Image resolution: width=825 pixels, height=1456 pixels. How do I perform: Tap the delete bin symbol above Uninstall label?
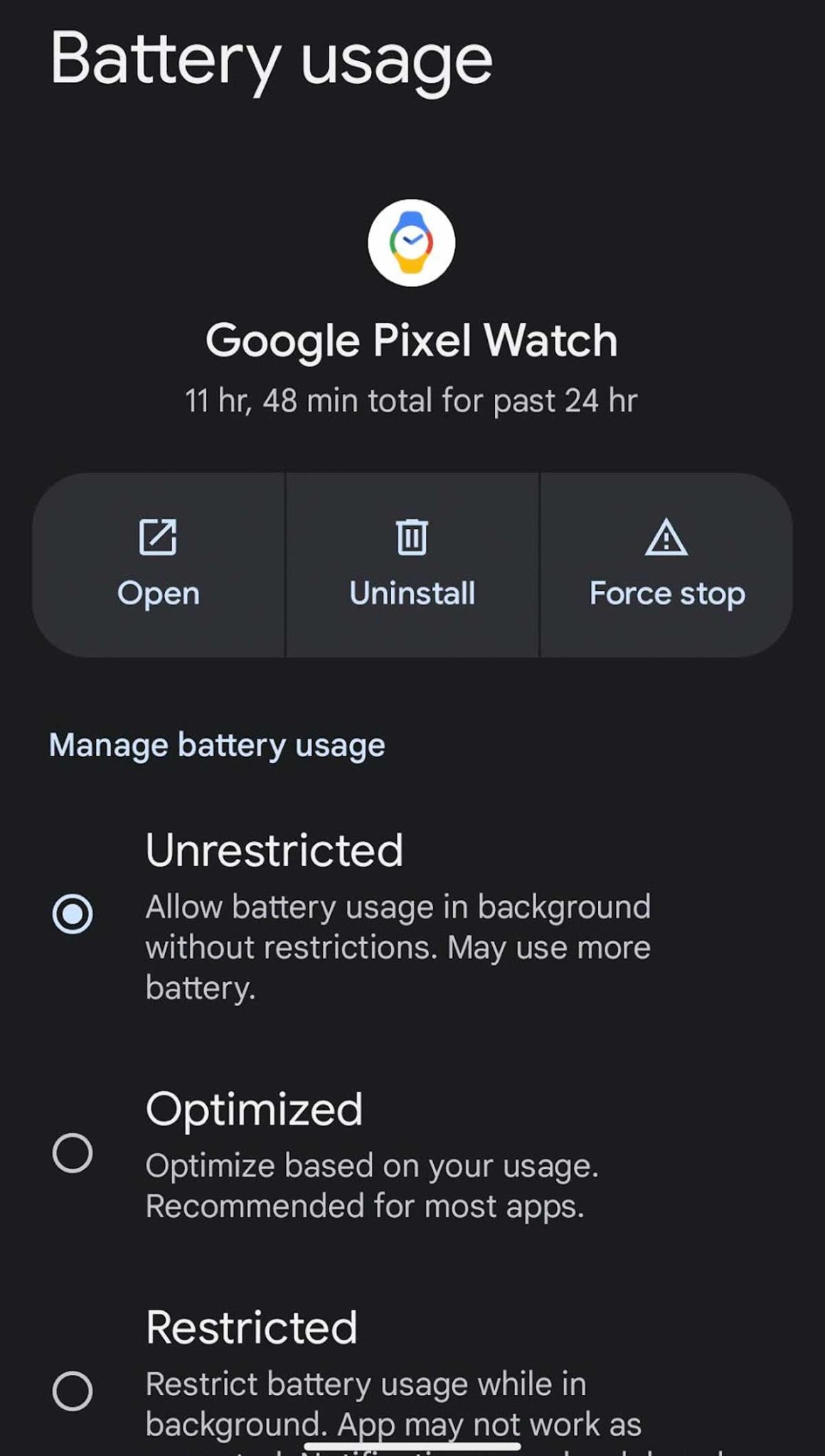click(x=412, y=539)
